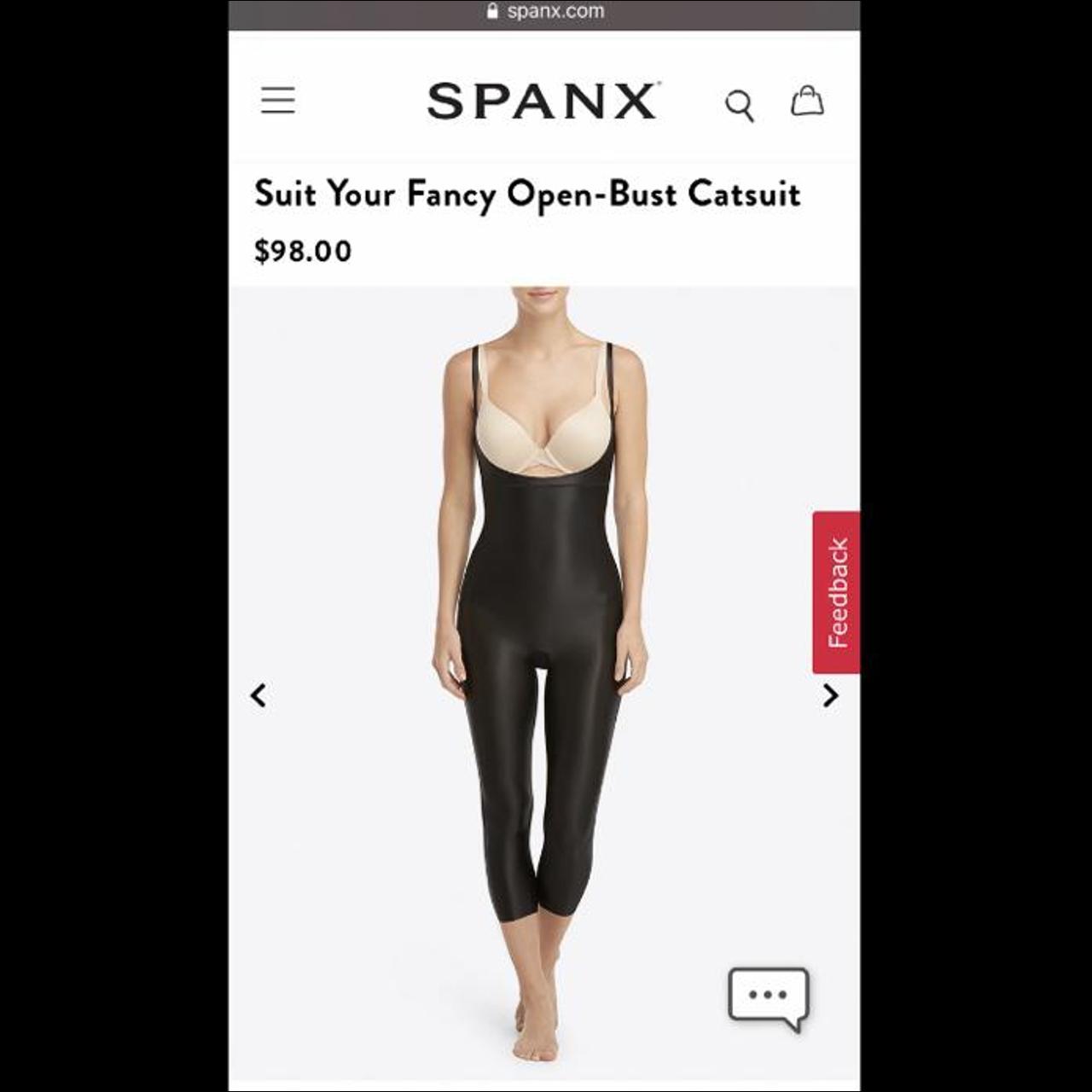Image resolution: width=1092 pixels, height=1092 pixels.
Task: Tap the spanx.com address bar
Action: [x=546, y=12]
